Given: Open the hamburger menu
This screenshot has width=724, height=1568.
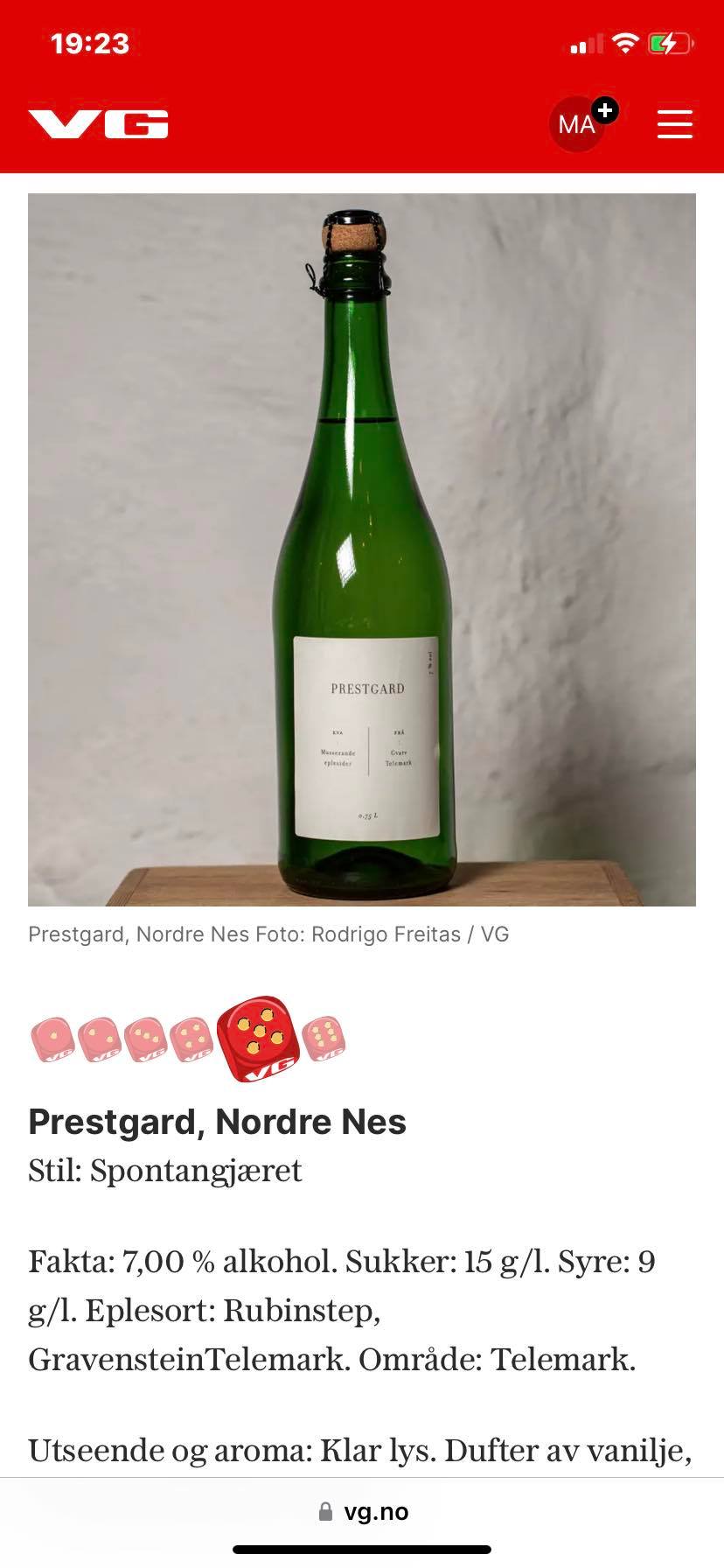Looking at the screenshot, I should coord(674,124).
